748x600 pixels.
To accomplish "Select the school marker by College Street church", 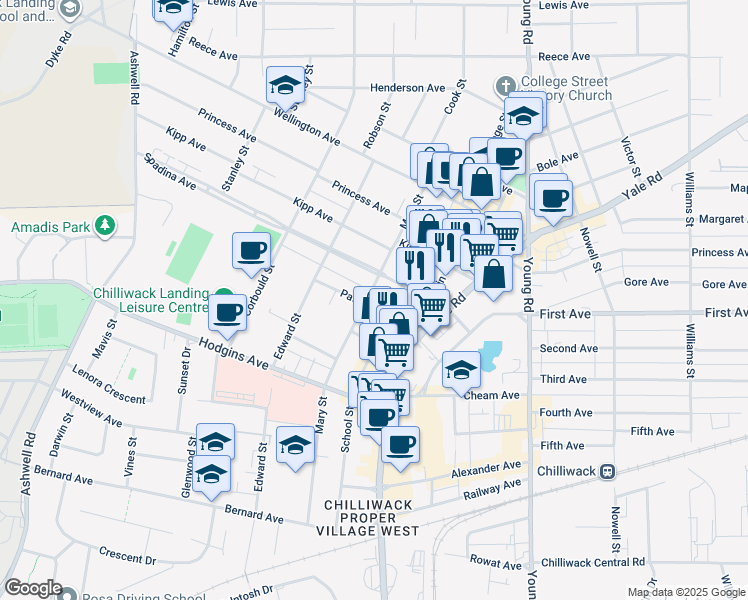I will tap(523, 116).
